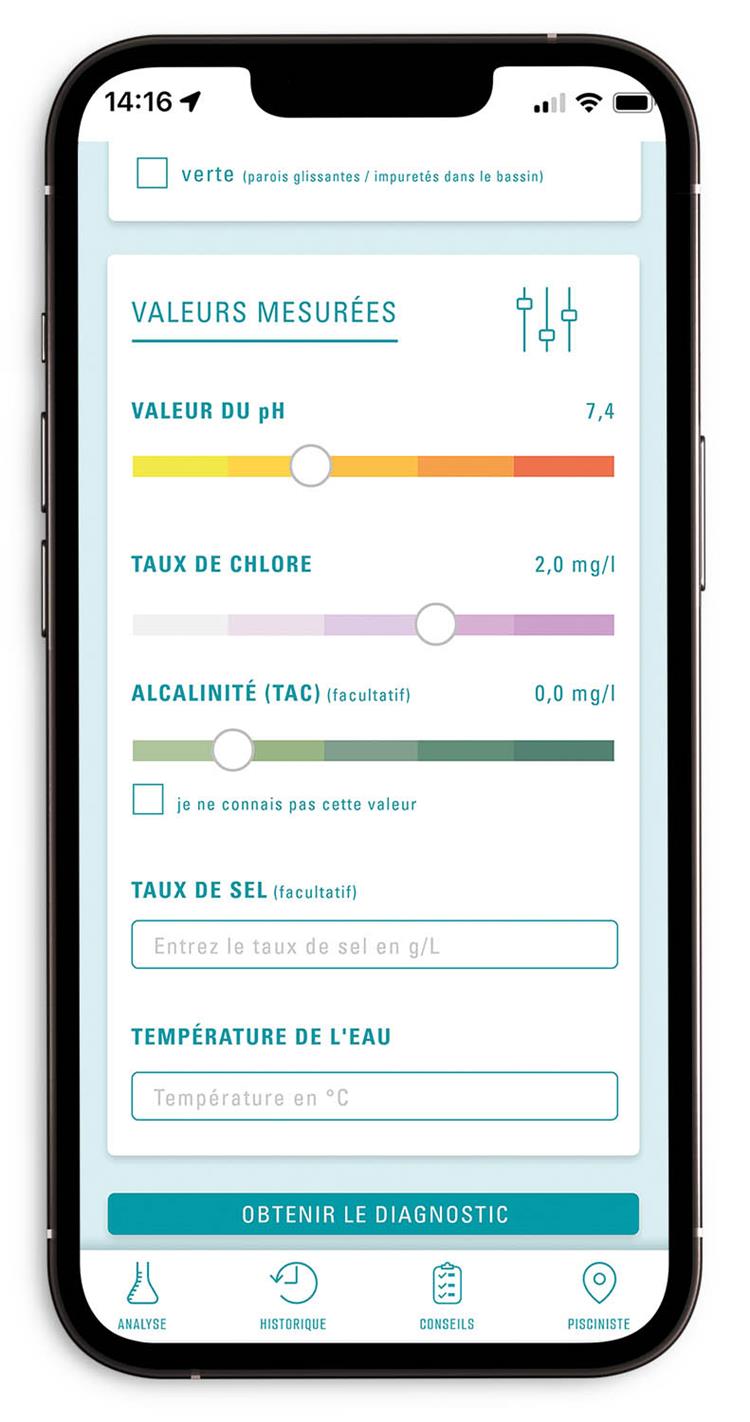
Task: Adjust the pH value slider
Action: click(311, 466)
